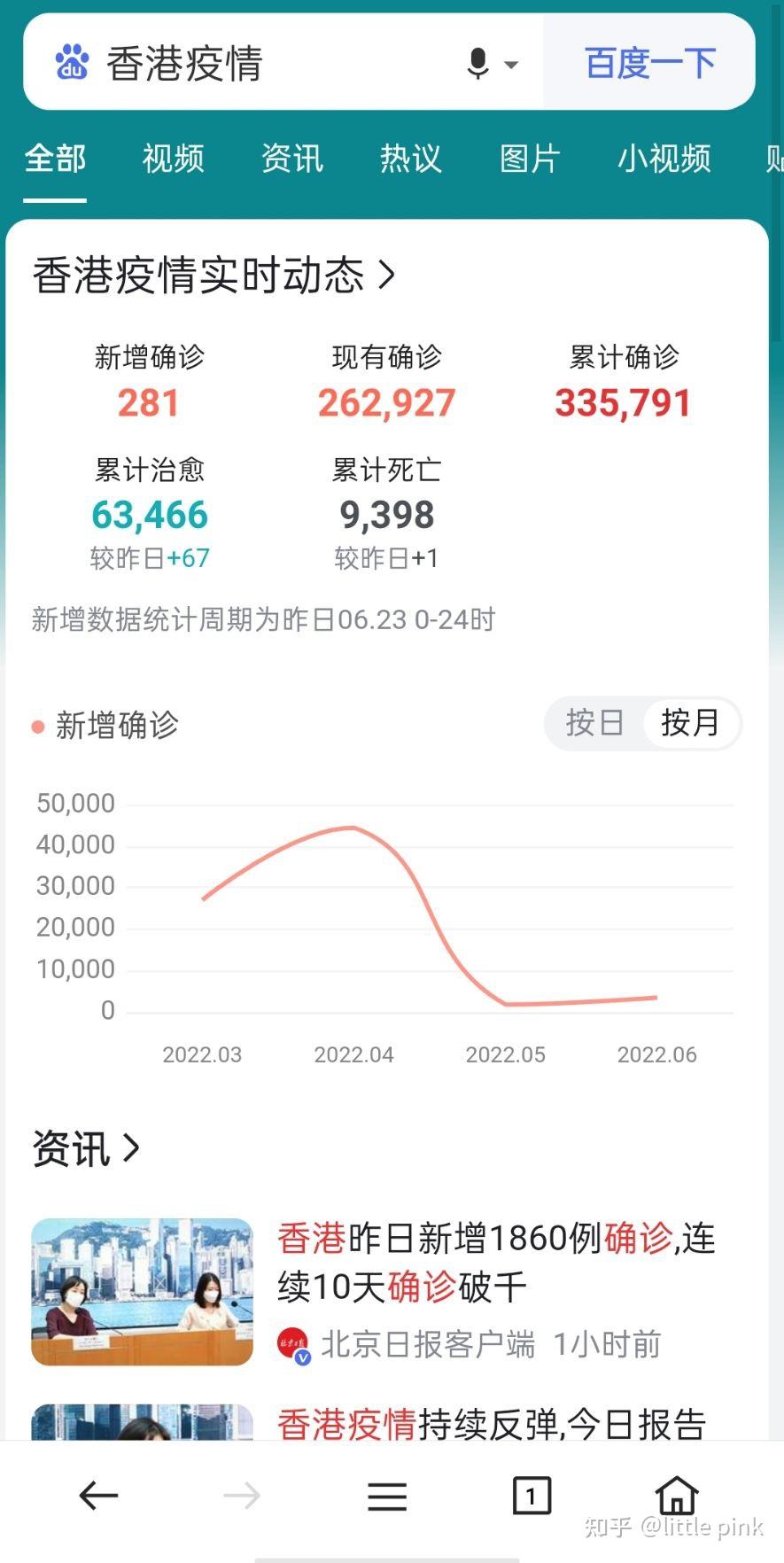Go to the browser home page
This screenshot has width=784, height=1563.
677,1496
